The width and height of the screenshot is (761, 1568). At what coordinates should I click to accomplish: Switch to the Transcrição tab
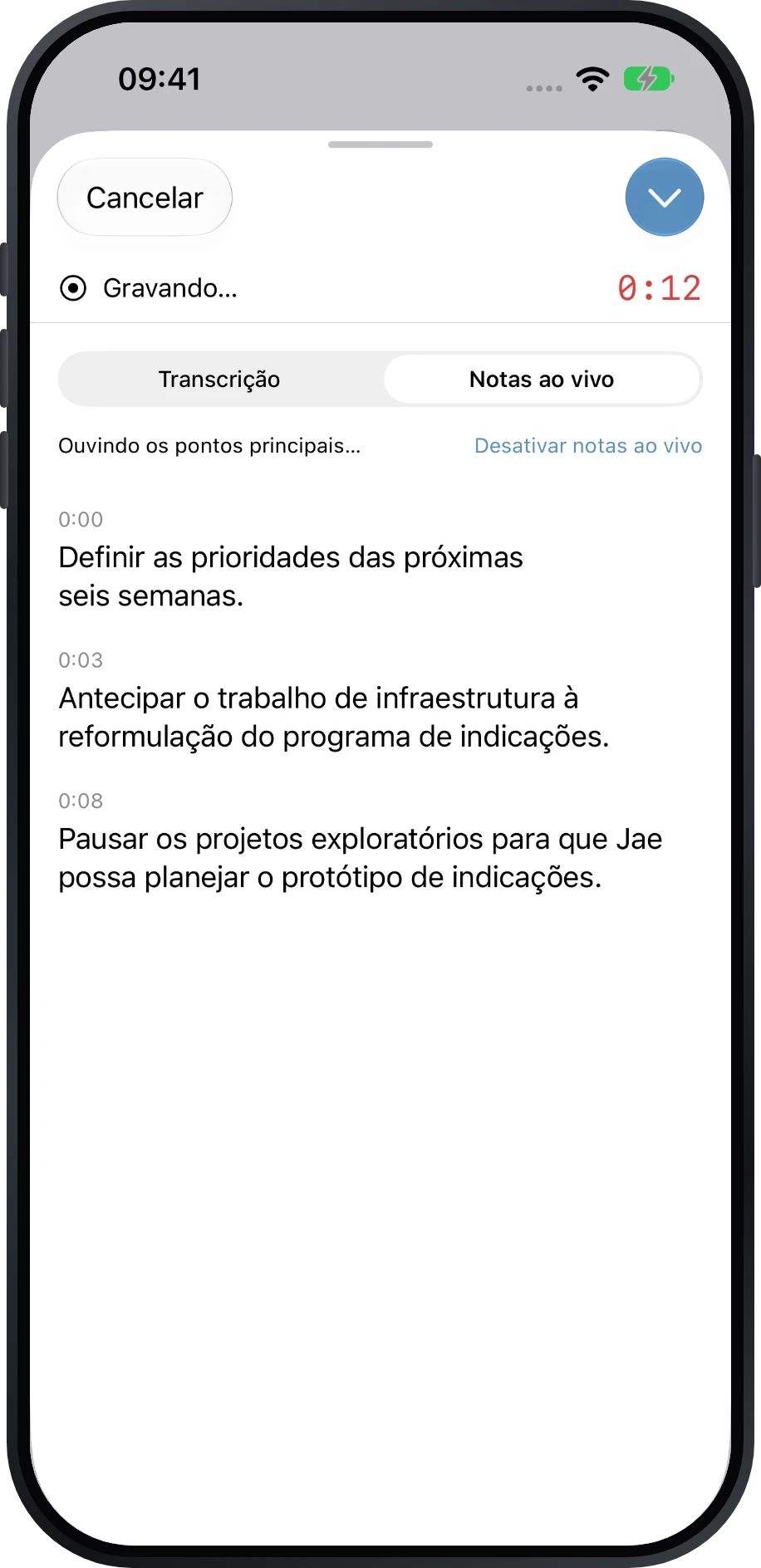point(219,380)
